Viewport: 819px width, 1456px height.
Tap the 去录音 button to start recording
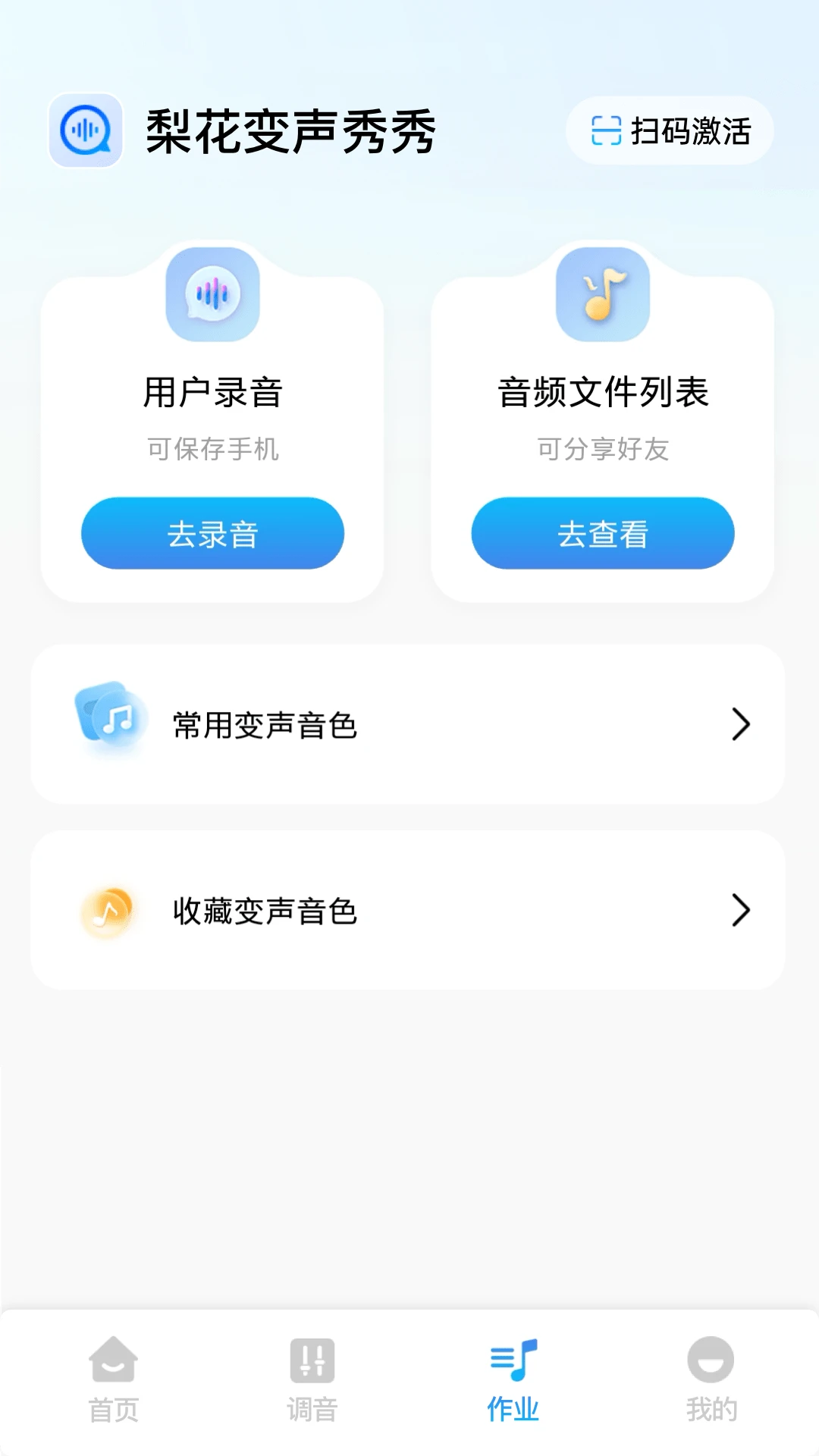click(212, 533)
